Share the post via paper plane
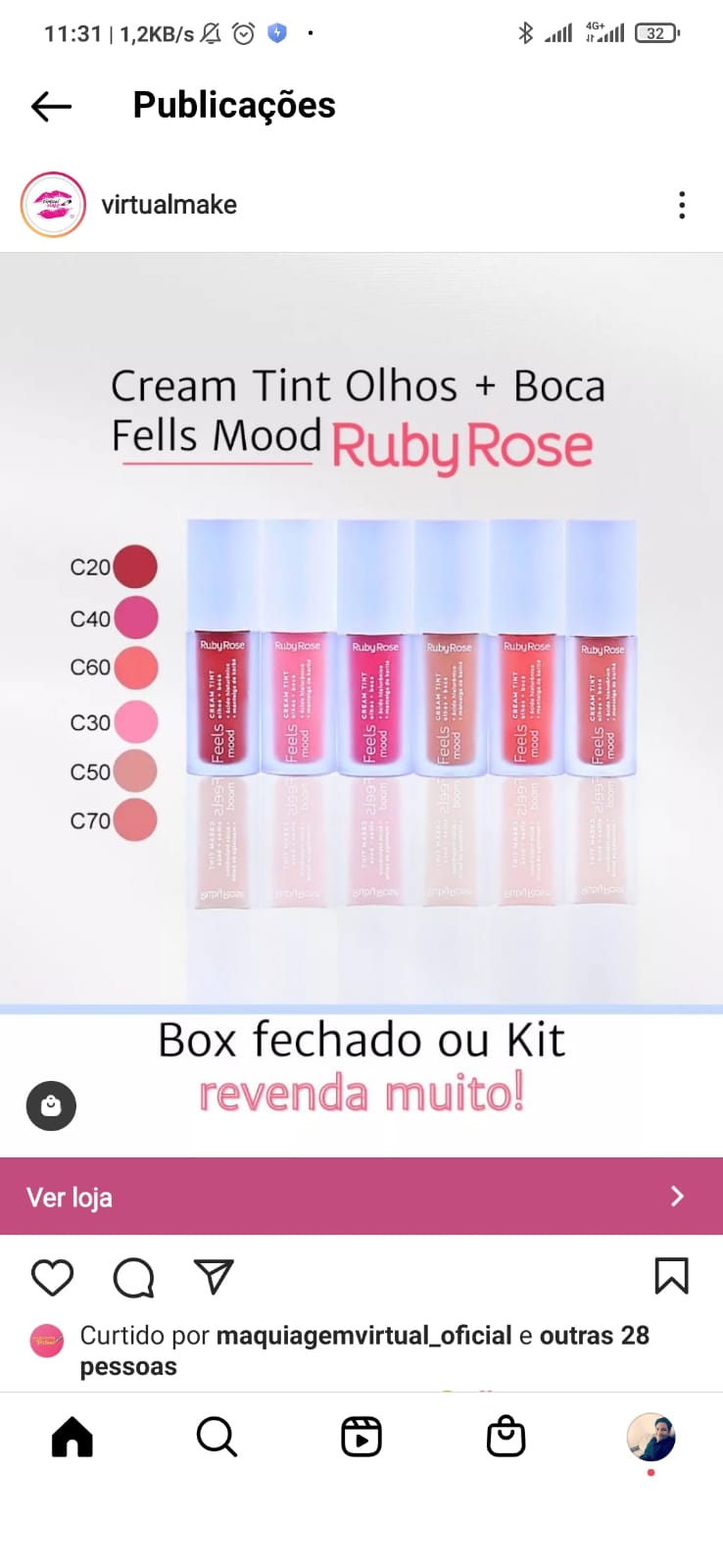The width and height of the screenshot is (723, 1568). 214,1277
